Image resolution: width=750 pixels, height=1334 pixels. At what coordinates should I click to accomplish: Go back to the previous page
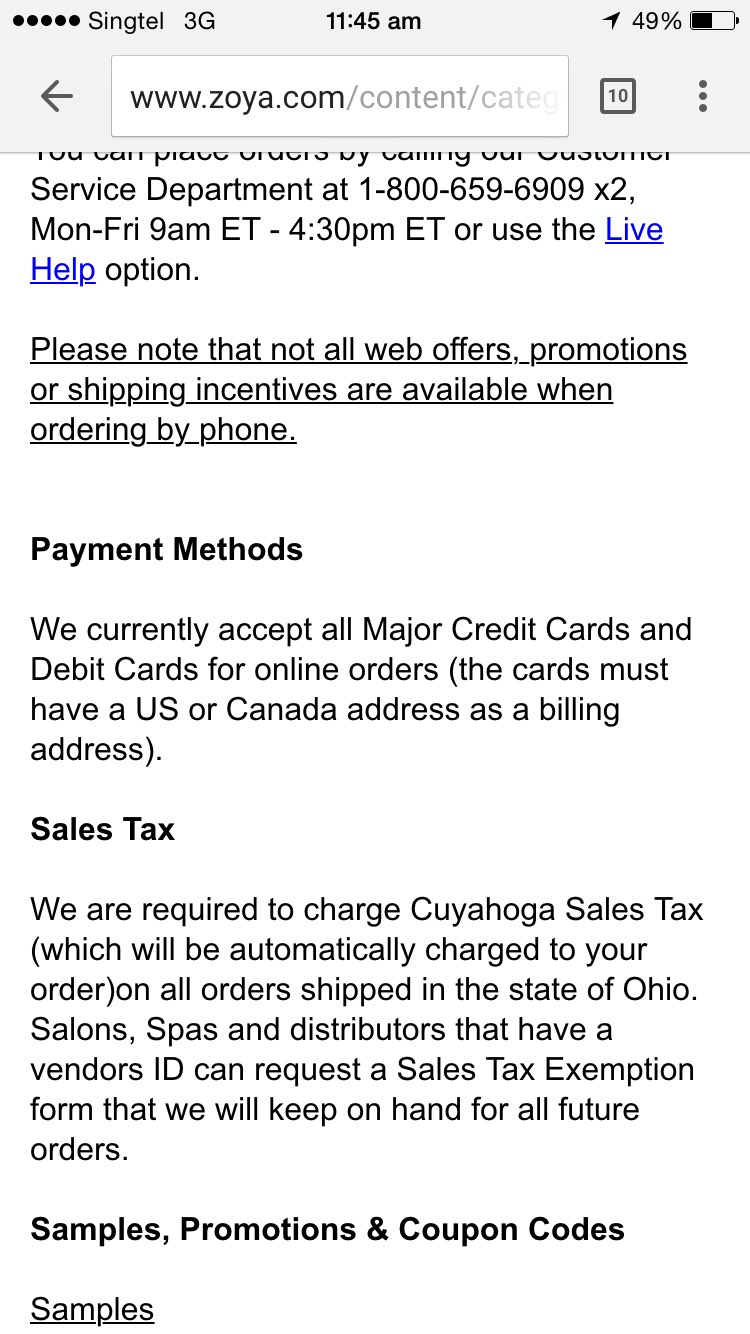57,96
